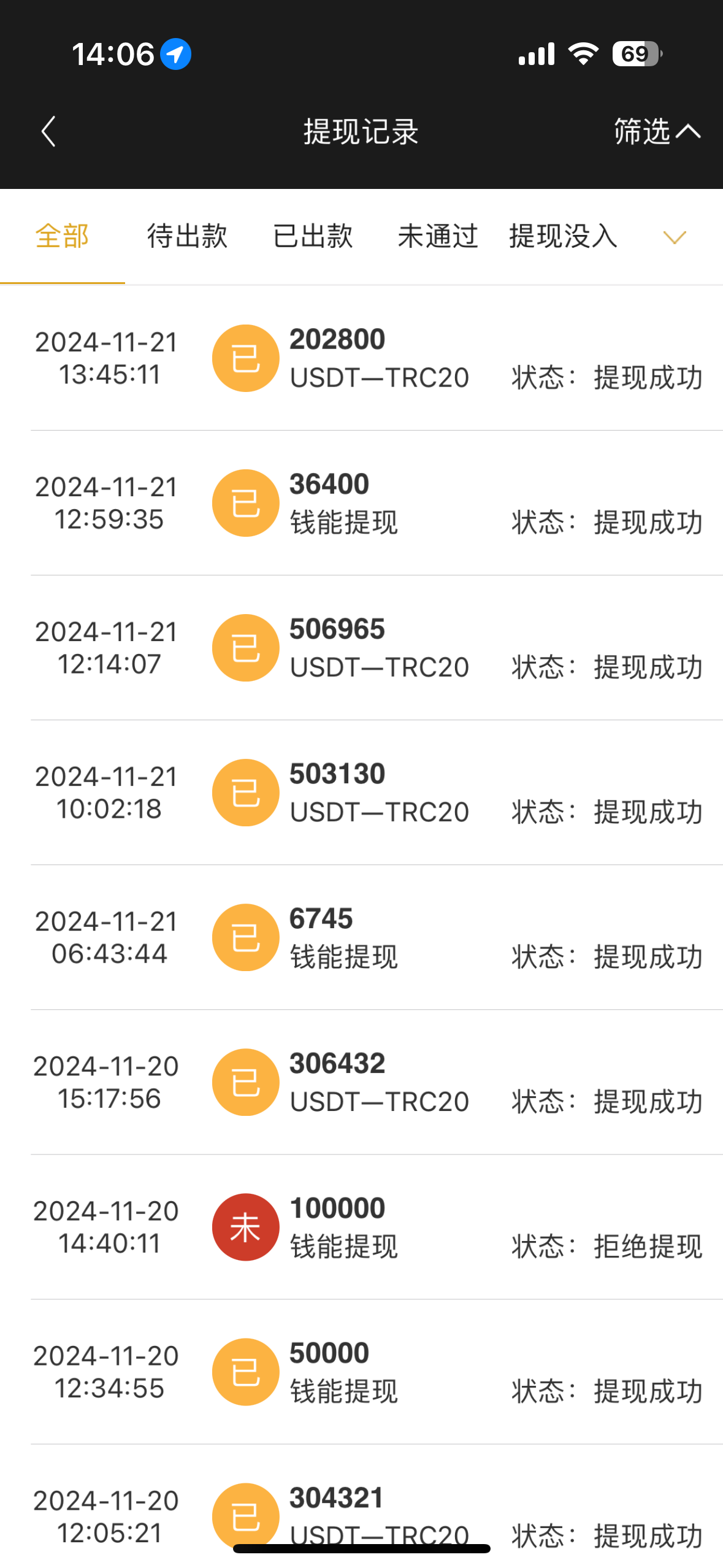
Task: Select the 未通过 tab
Action: [438, 236]
